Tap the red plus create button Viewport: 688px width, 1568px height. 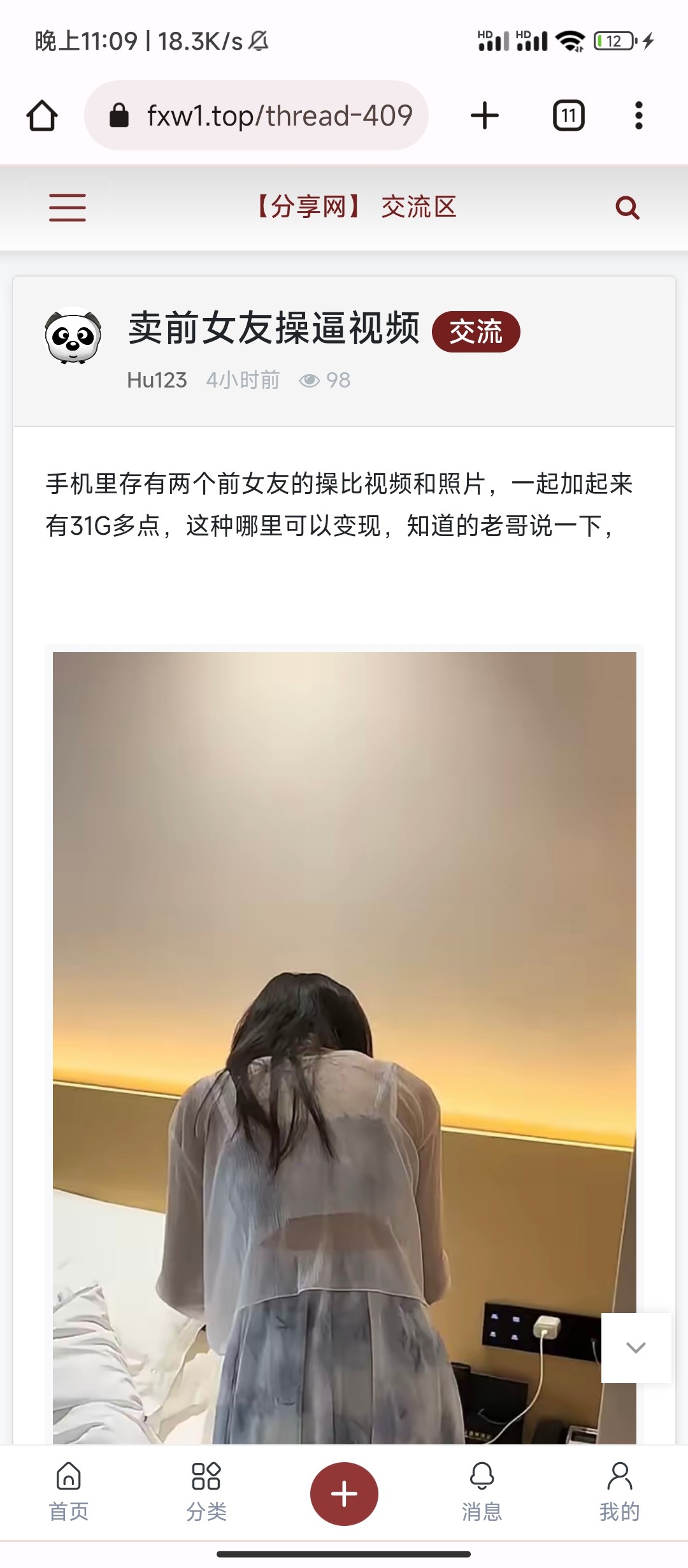[x=344, y=1493]
